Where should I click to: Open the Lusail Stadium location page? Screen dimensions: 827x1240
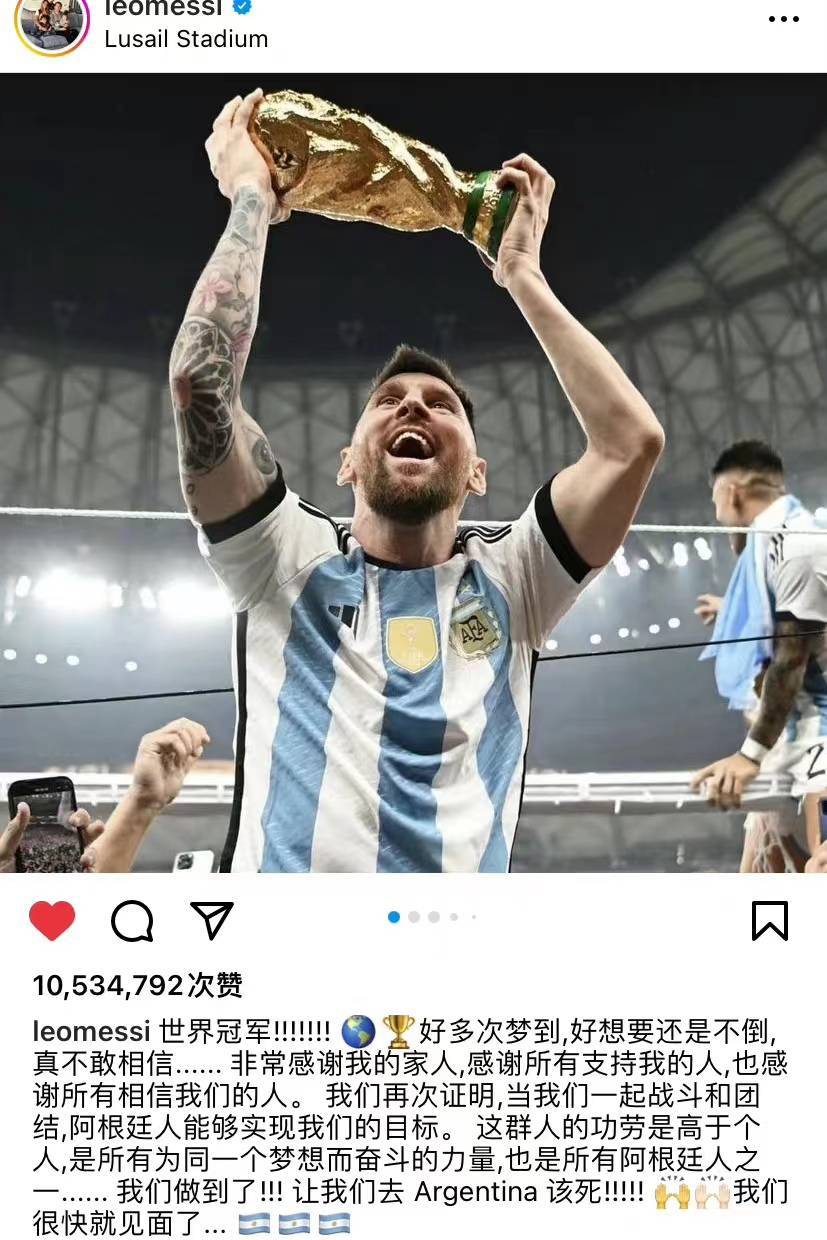(x=185, y=41)
